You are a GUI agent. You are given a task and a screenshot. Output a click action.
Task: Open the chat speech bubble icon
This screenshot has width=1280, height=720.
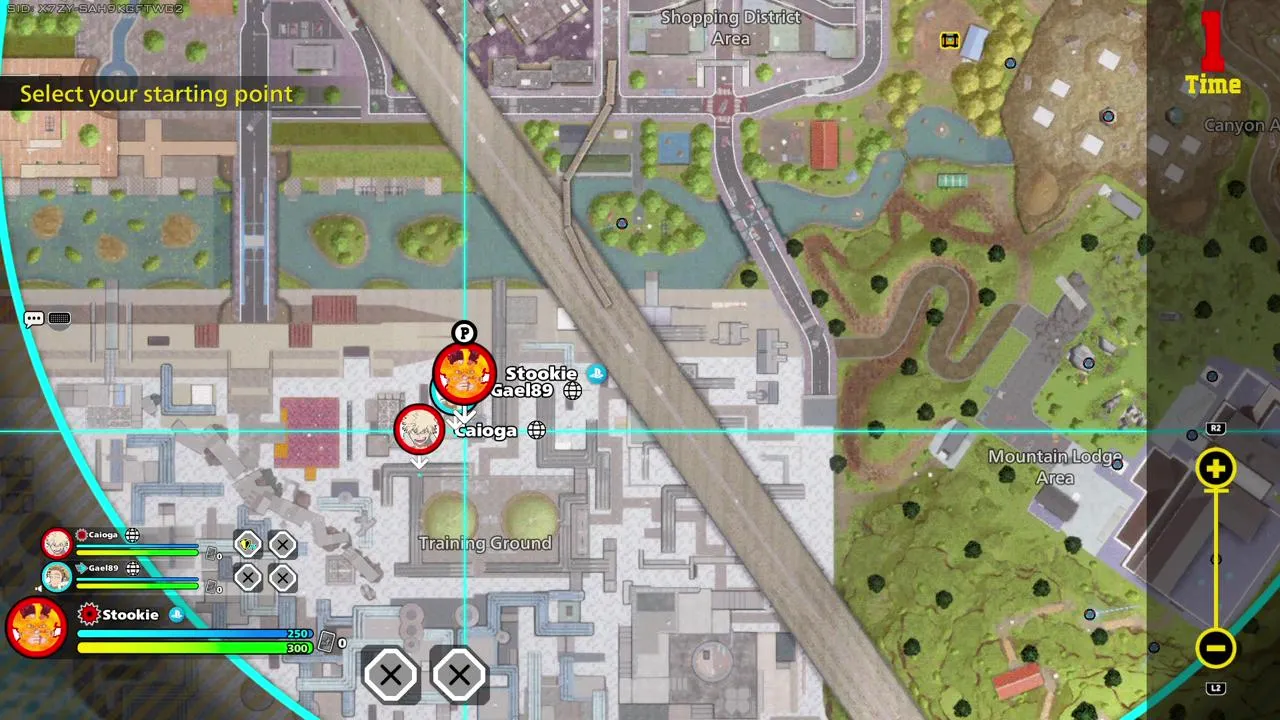(x=34, y=319)
